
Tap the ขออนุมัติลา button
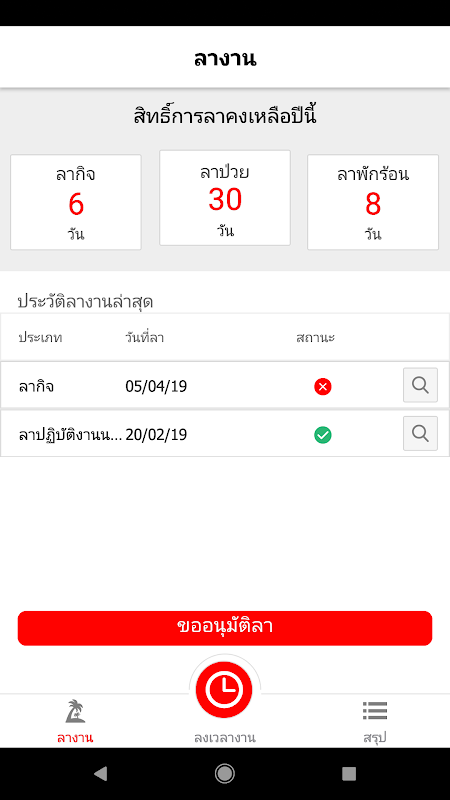click(x=225, y=628)
